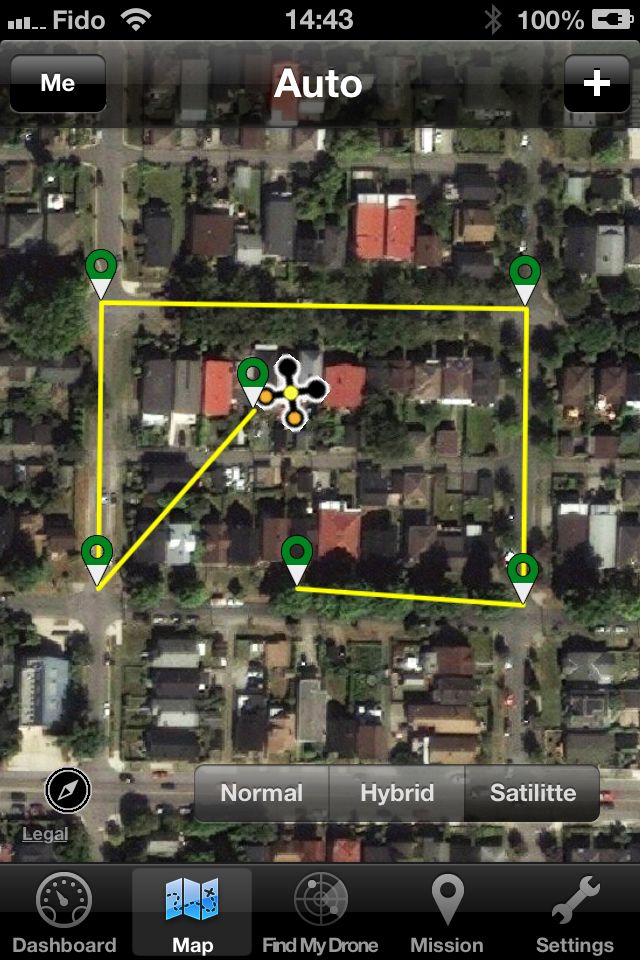Viewport: 640px width, 960px height.
Task: Select the drone marker on the map
Action: 291,393
